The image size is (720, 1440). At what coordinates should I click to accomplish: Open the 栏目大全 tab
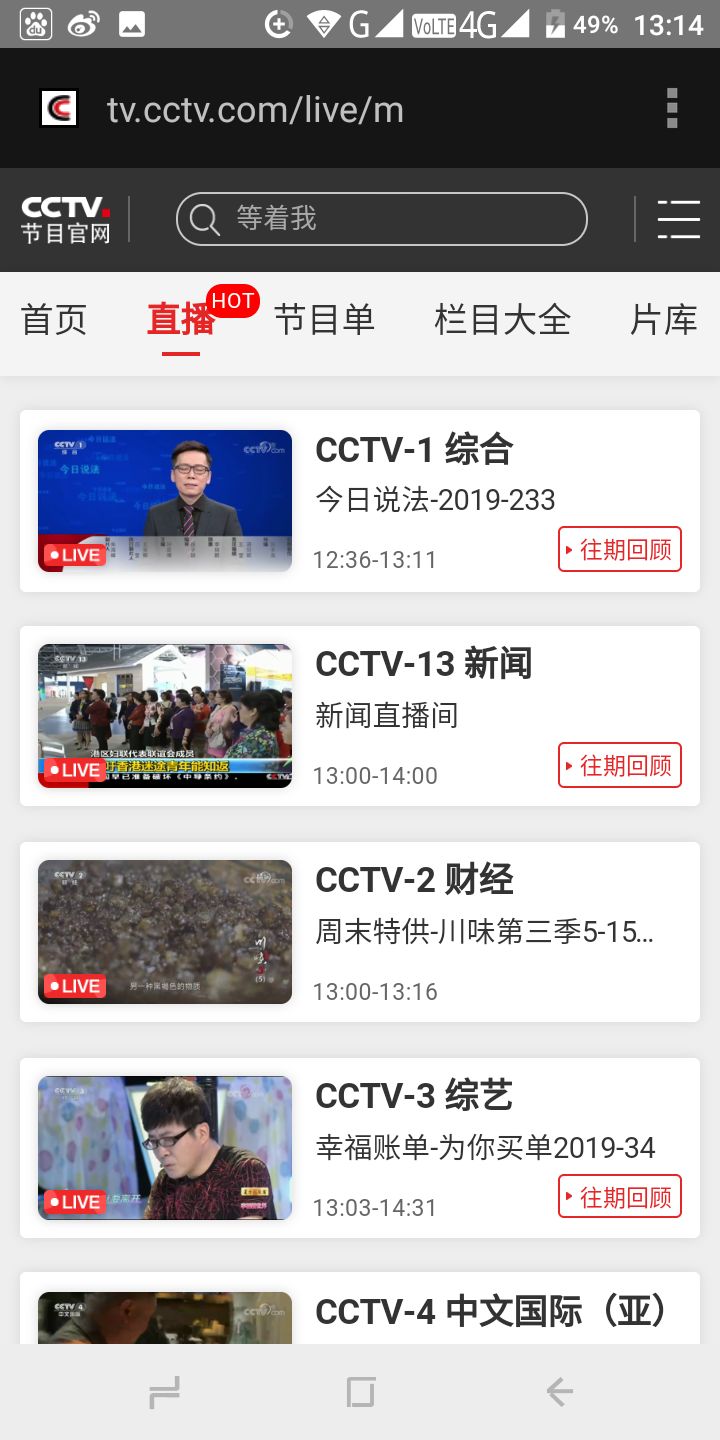502,320
